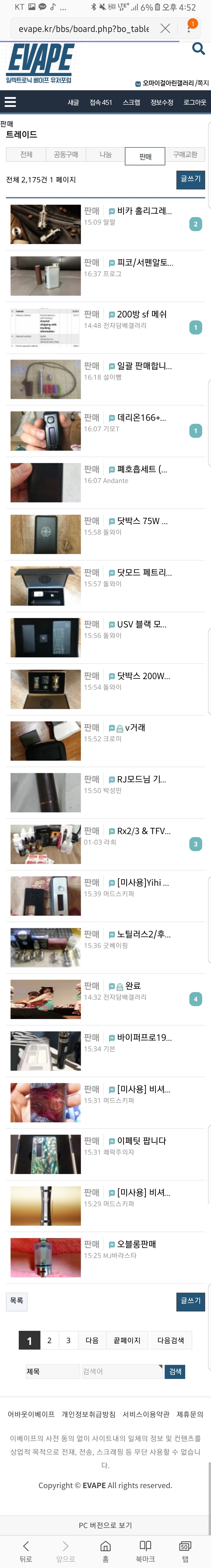The width and height of the screenshot is (211, 1568).
Task: Show the 전체 category tab
Action: click(26, 155)
